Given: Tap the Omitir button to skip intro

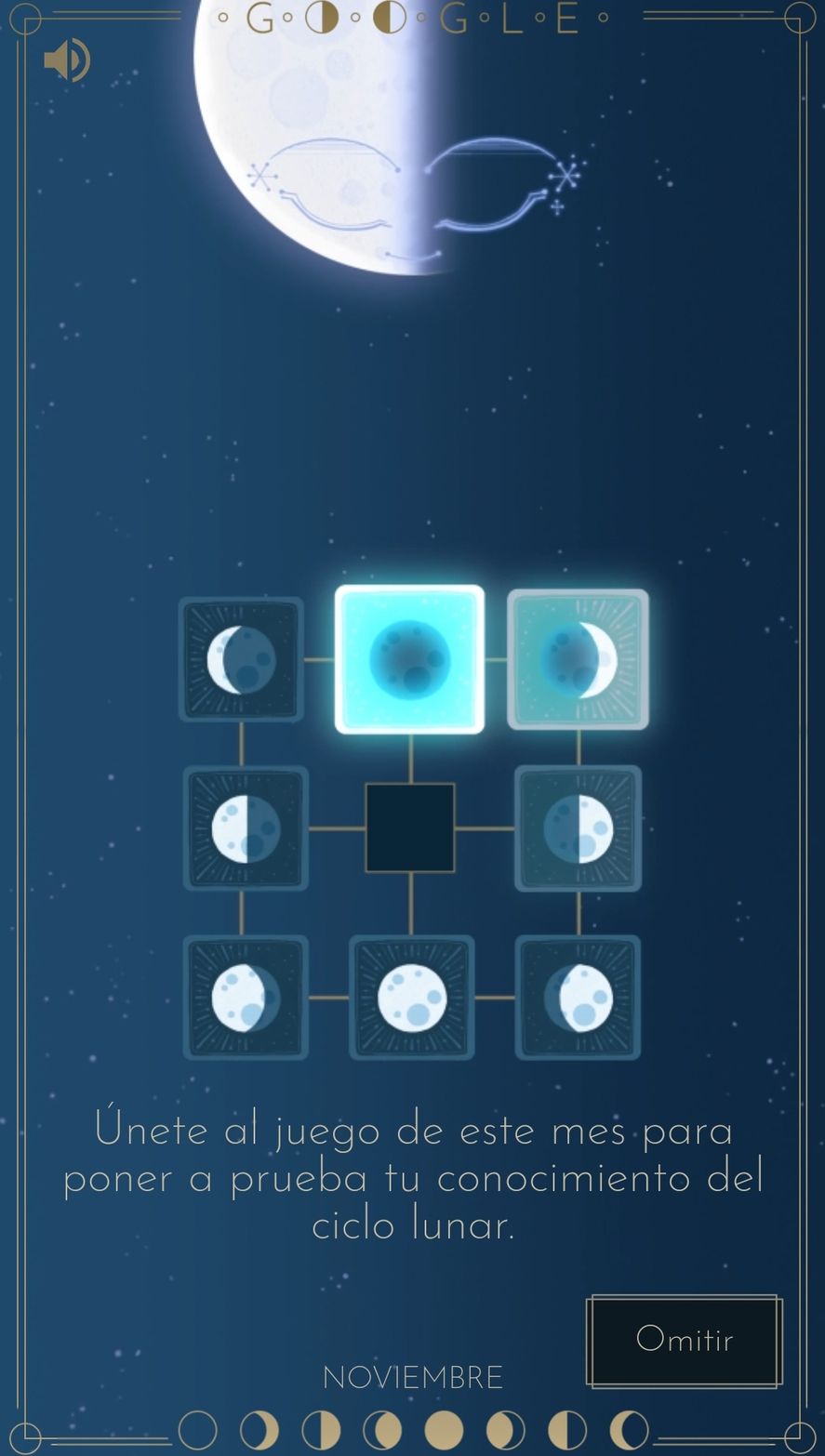Looking at the screenshot, I should (684, 1340).
